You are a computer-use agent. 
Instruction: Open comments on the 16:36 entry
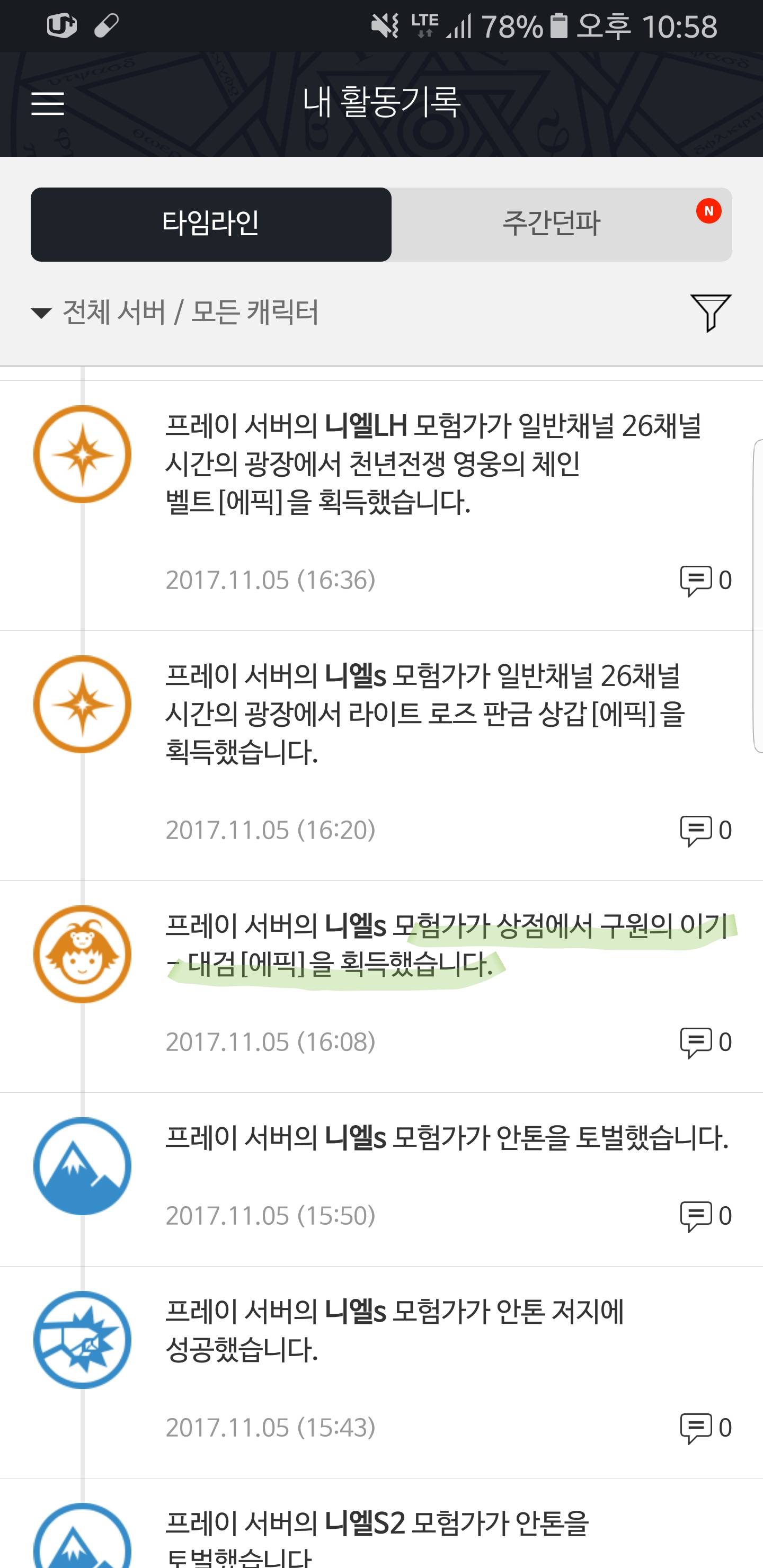[706, 581]
